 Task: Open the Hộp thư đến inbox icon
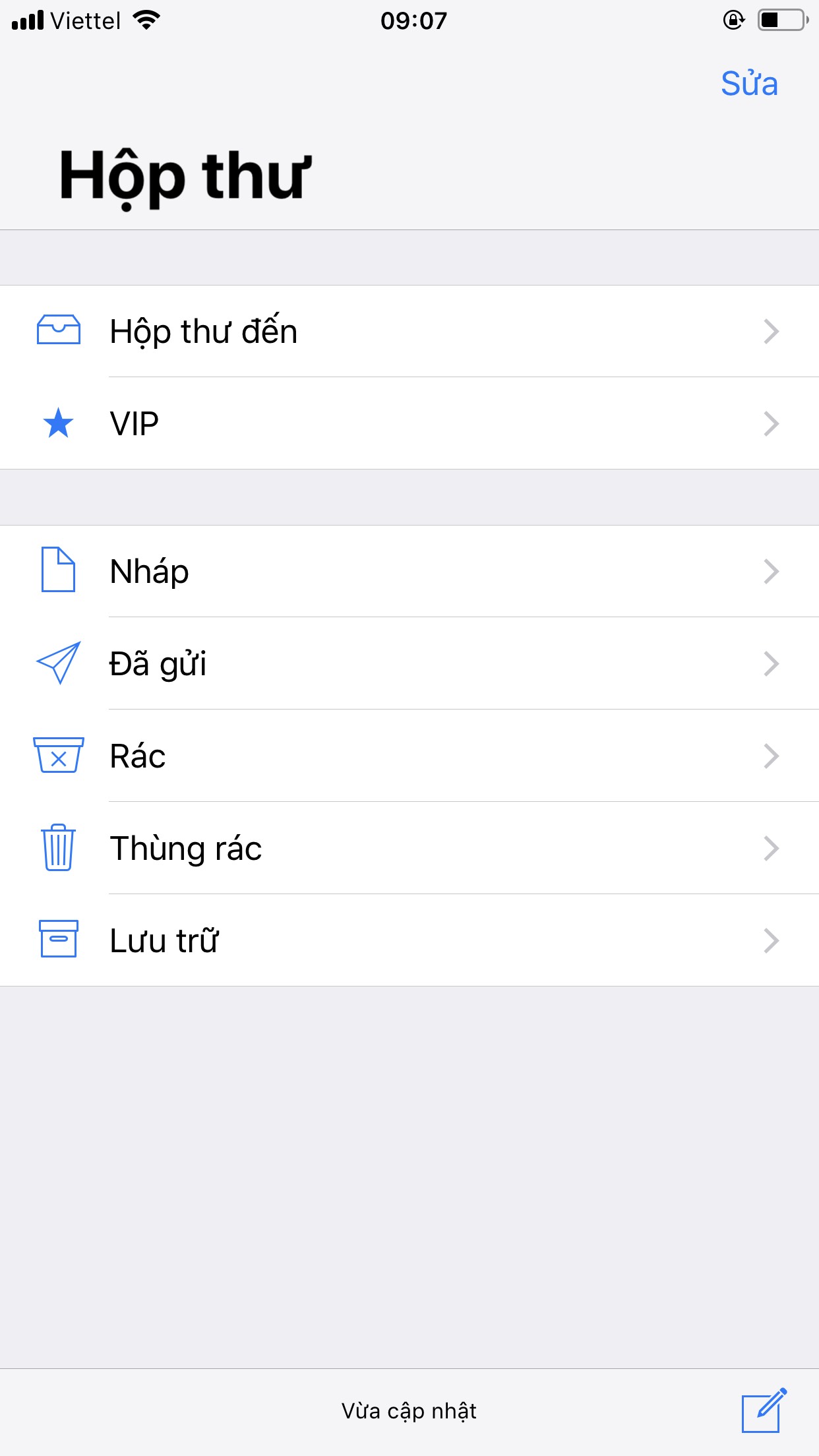(x=58, y=332)
